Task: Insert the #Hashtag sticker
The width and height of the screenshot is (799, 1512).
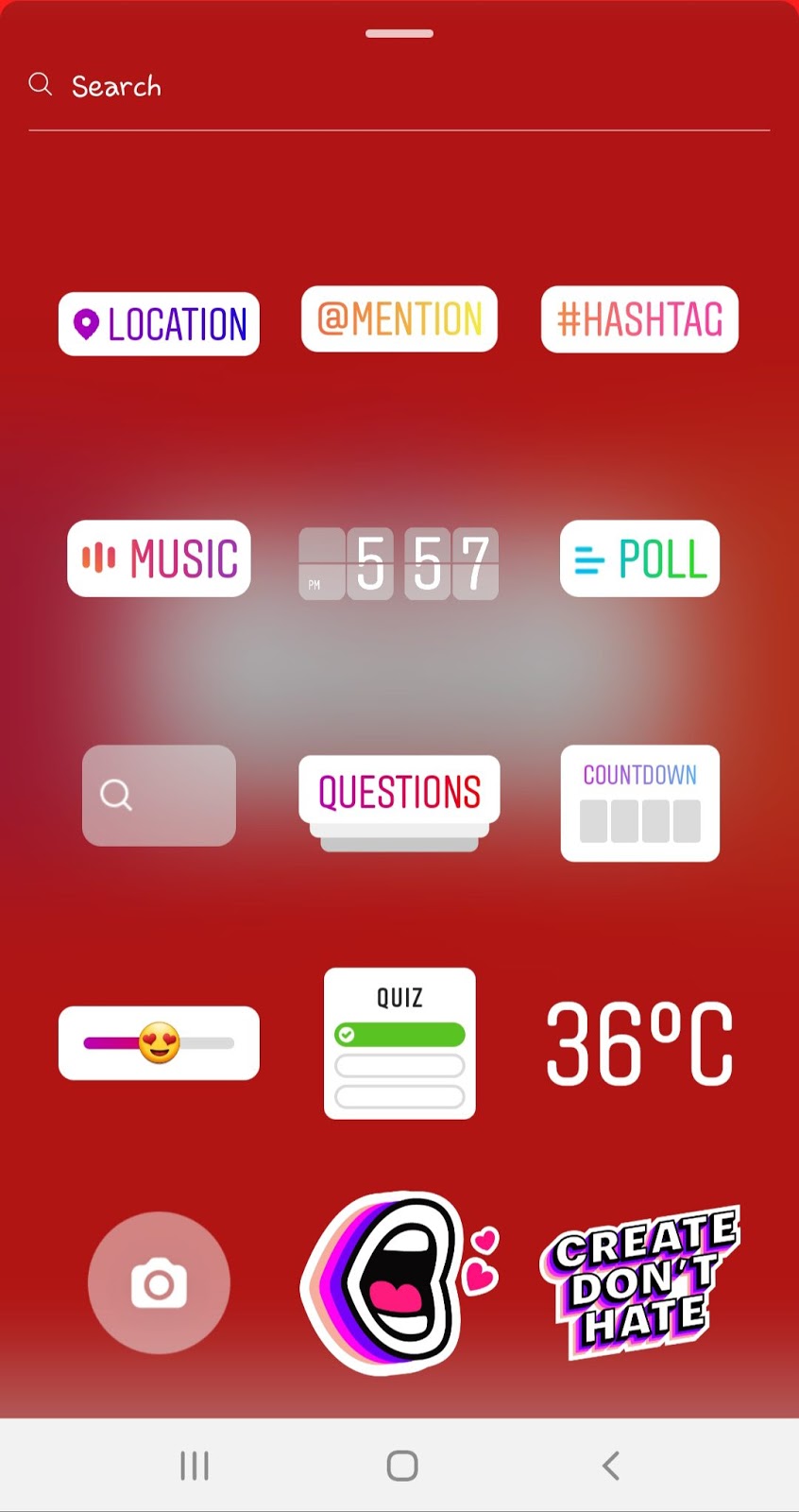Action: tap(639, 319)
